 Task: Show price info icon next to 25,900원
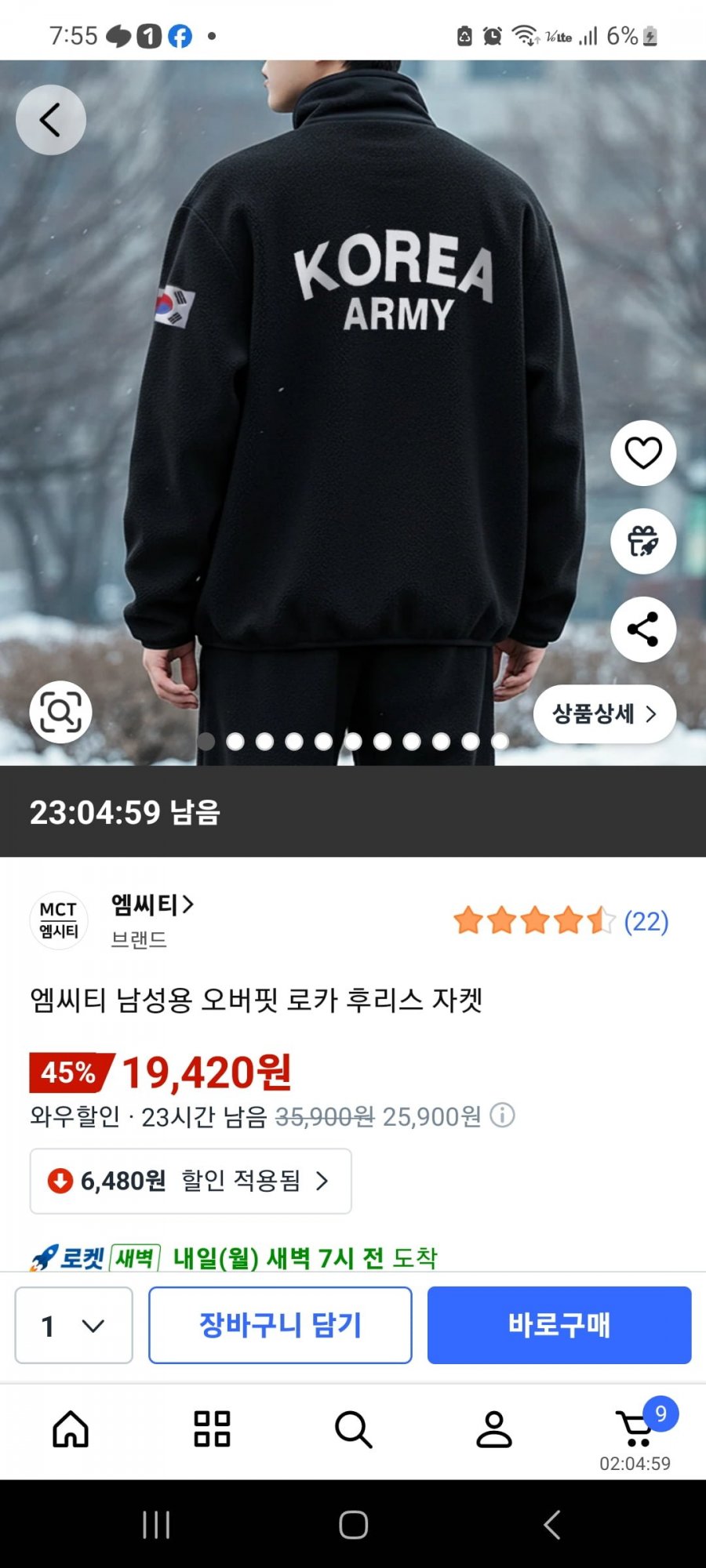tap(502, 1115)
